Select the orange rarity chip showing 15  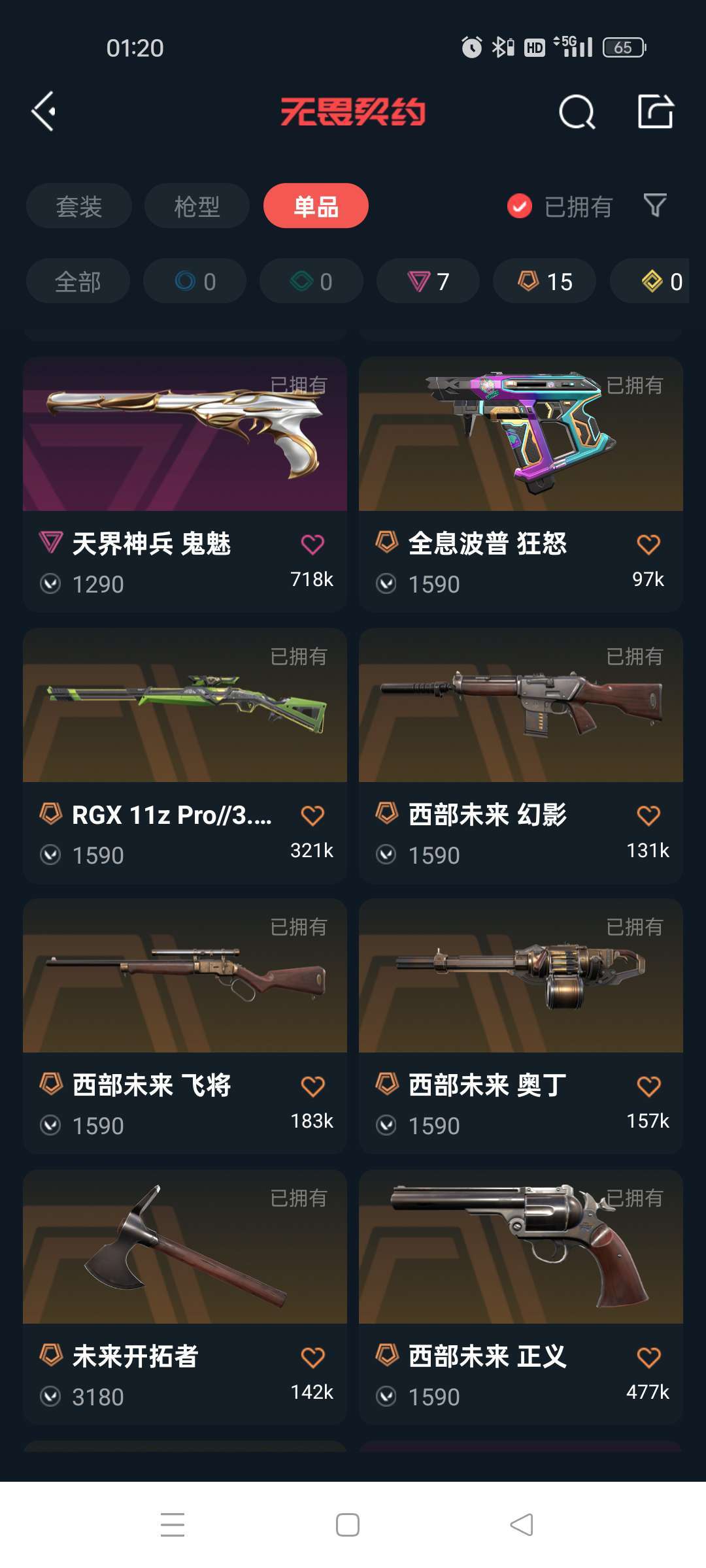click(x=545, y=281)
